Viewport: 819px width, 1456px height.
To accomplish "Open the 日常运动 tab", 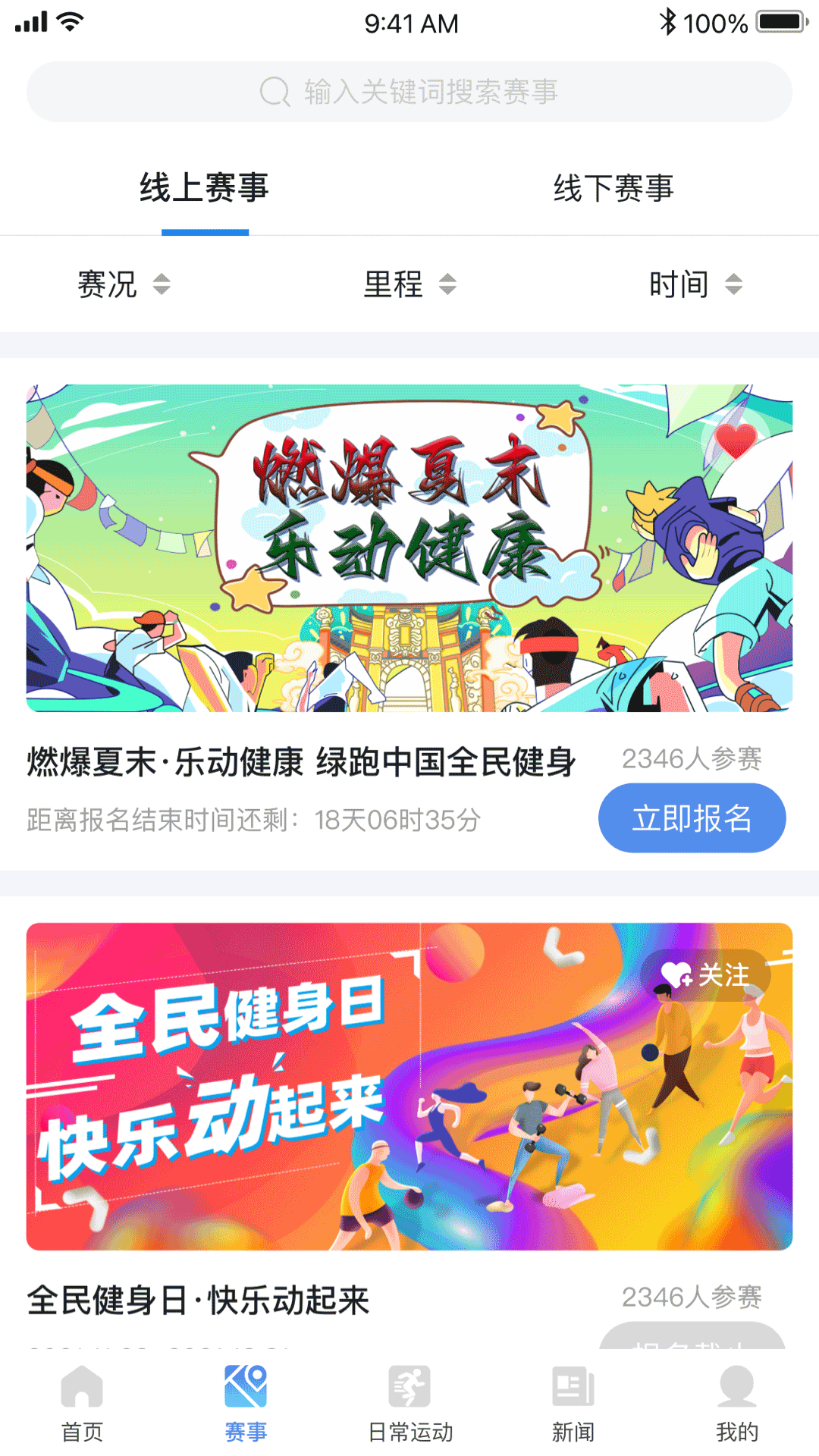I will click(x=409, y=1403).
